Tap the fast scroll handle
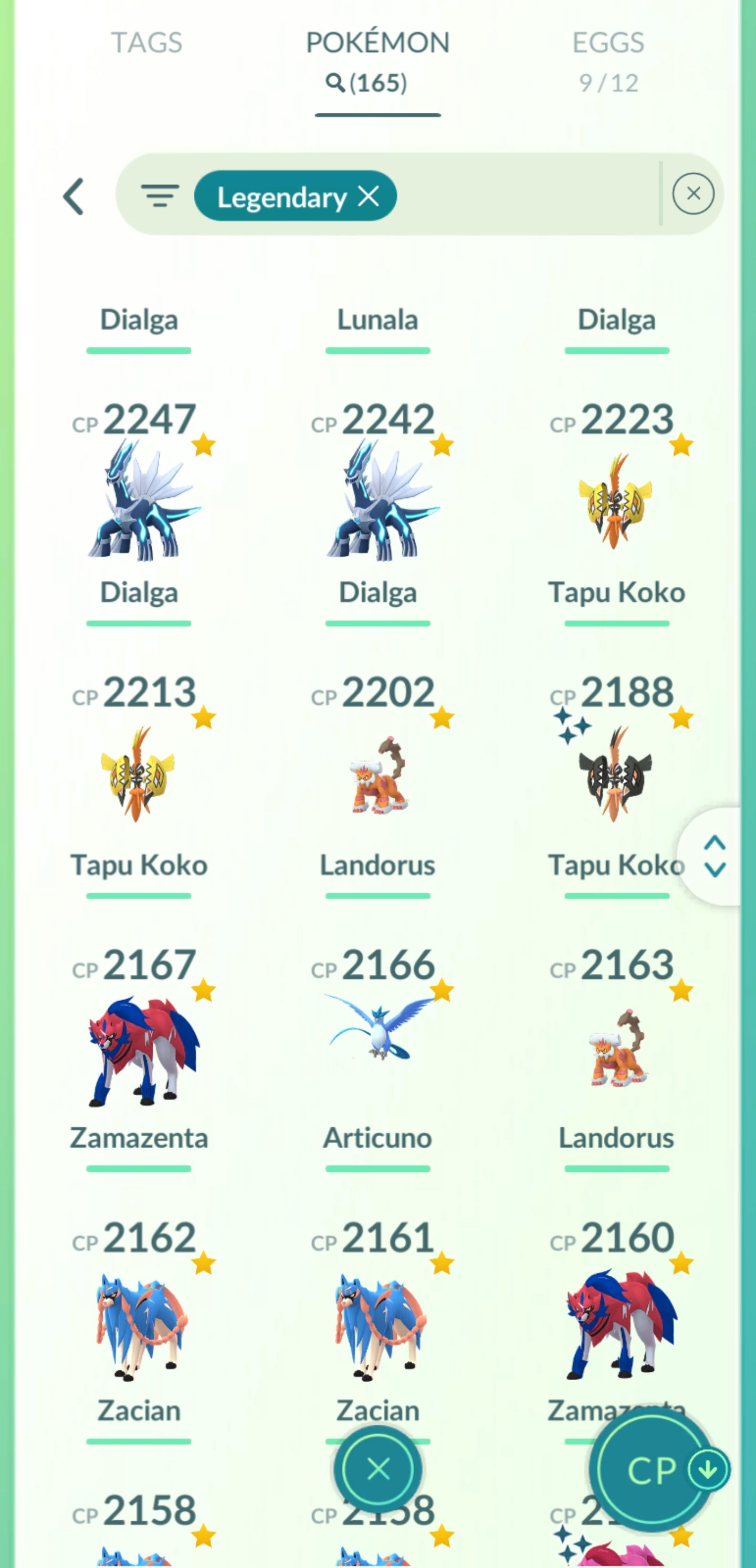The height and width of the screenshot is (1568, 756). point(714,856)
